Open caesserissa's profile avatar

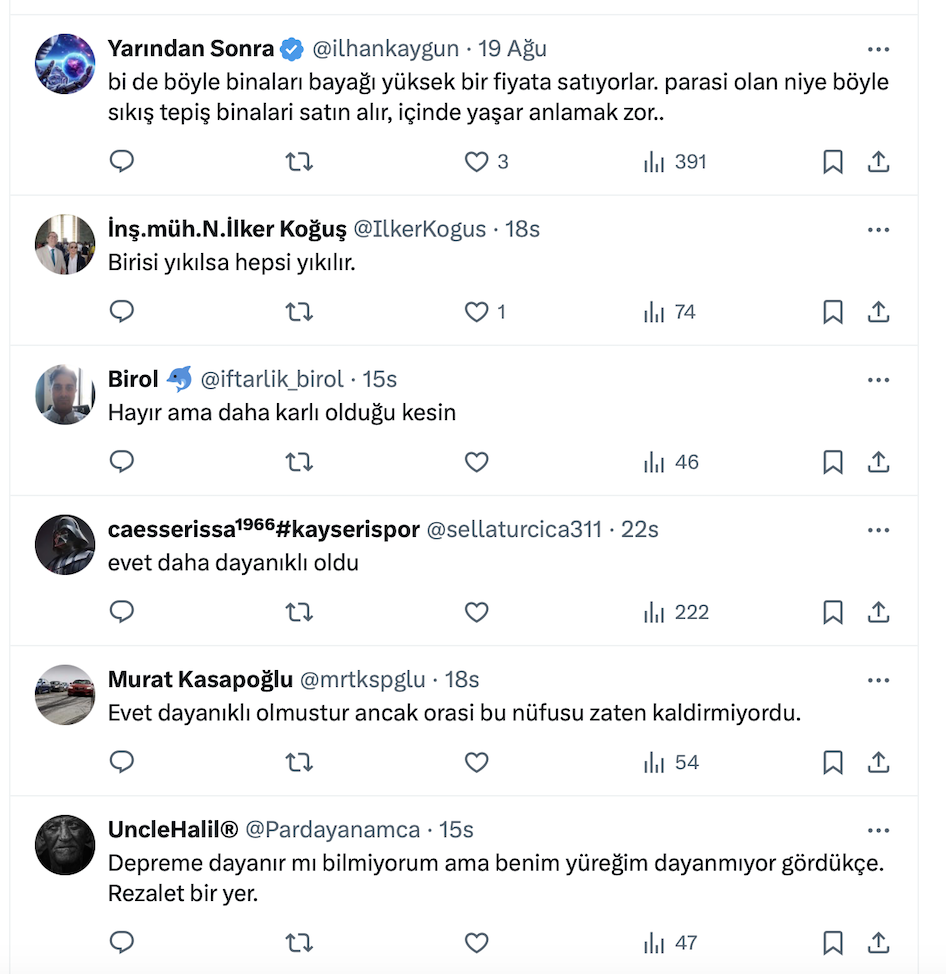pos(65,544)
